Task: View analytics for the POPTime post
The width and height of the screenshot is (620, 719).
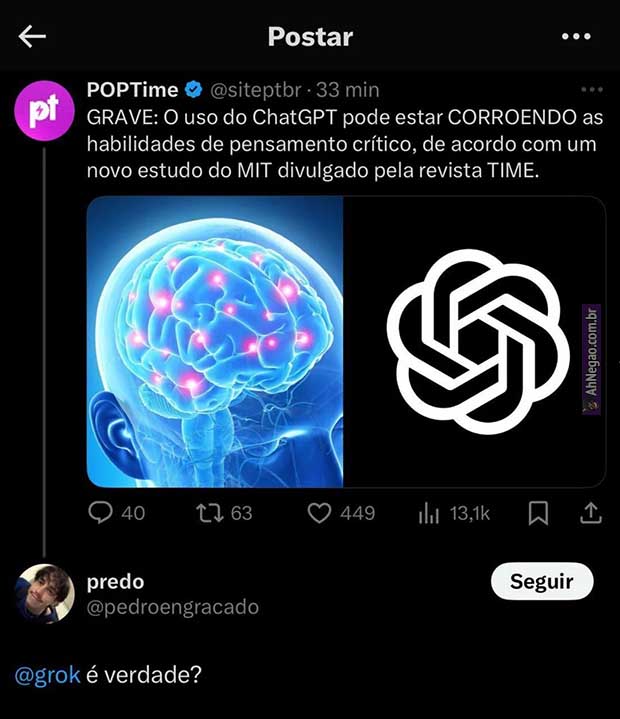Action: (429, 513)
